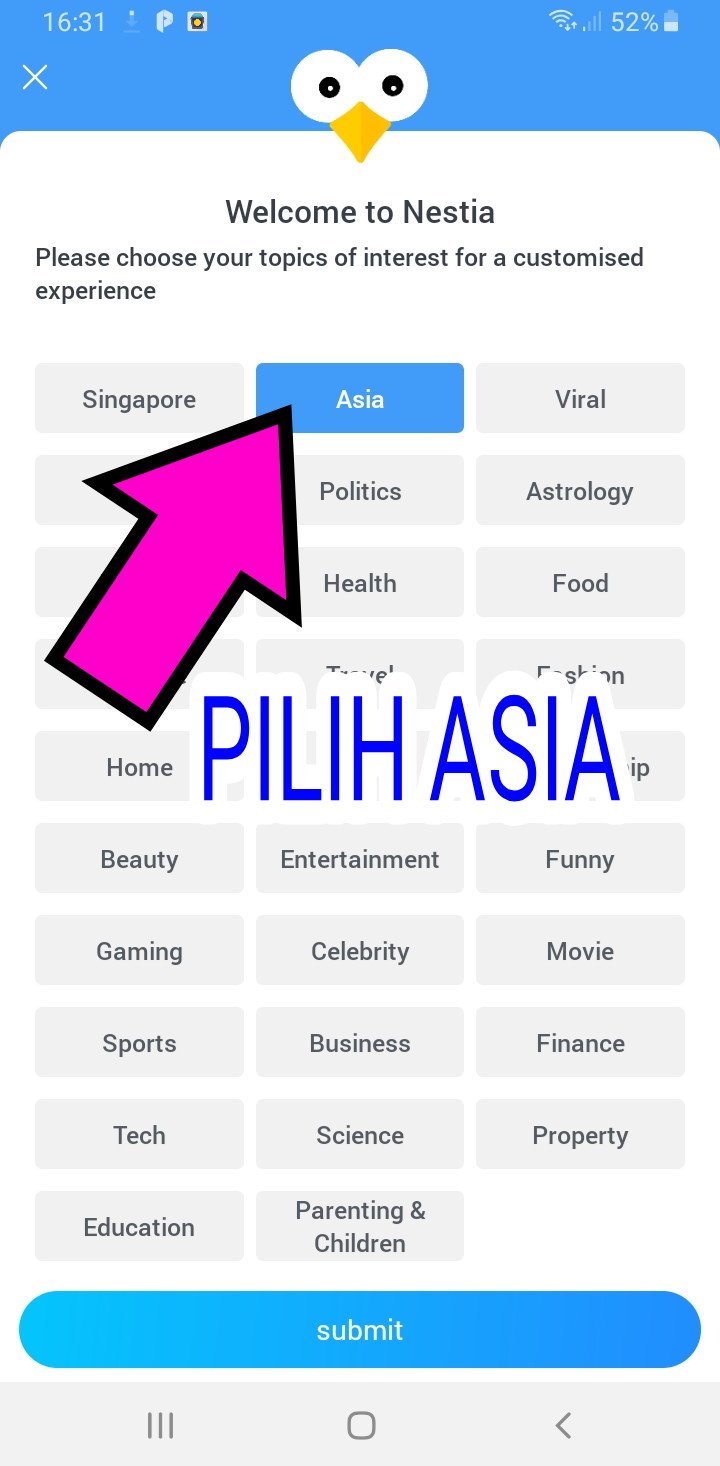This screenshot has width=720, height=1466.
Task: Pick the Finance topic
Action: click(x=580, y=1043)
